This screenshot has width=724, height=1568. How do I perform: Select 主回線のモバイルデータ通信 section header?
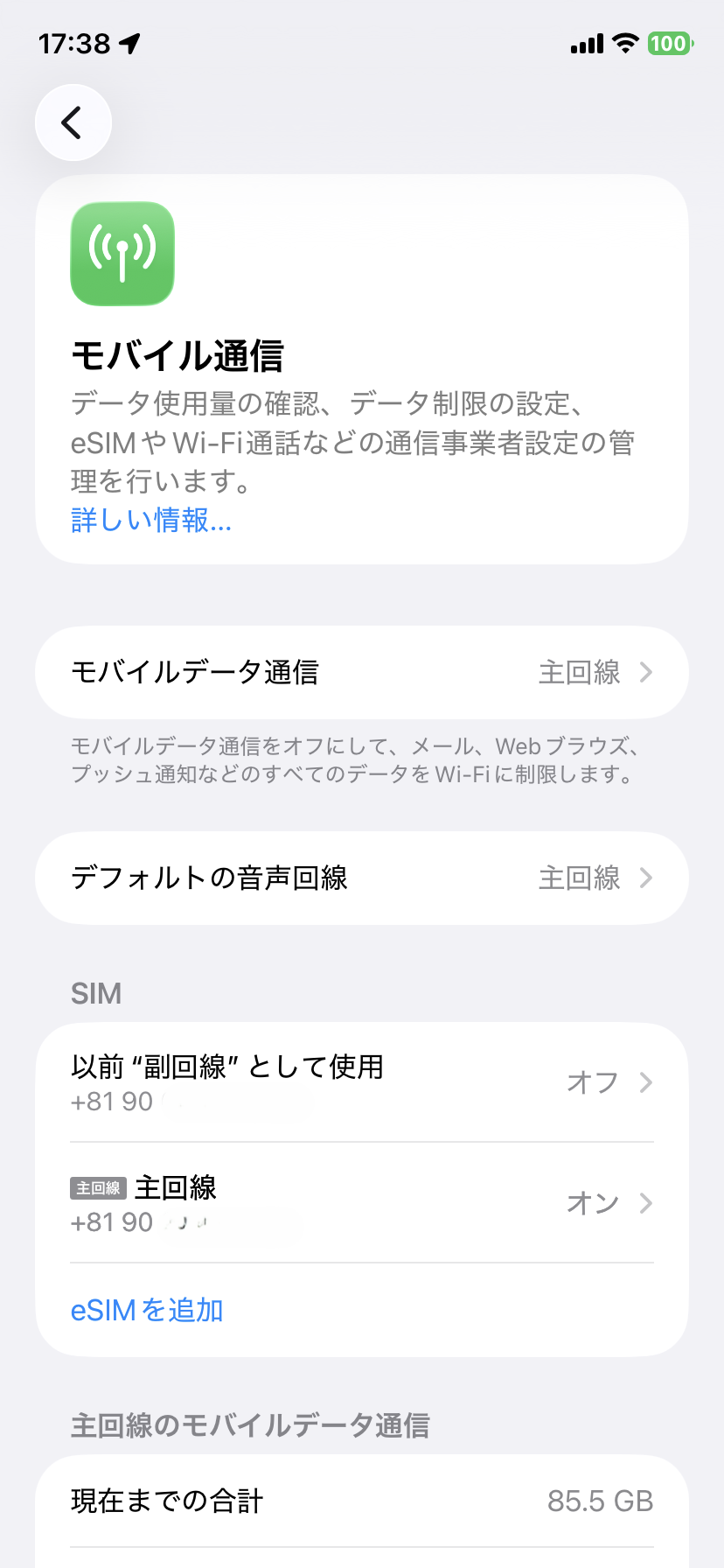[250, 1424]
